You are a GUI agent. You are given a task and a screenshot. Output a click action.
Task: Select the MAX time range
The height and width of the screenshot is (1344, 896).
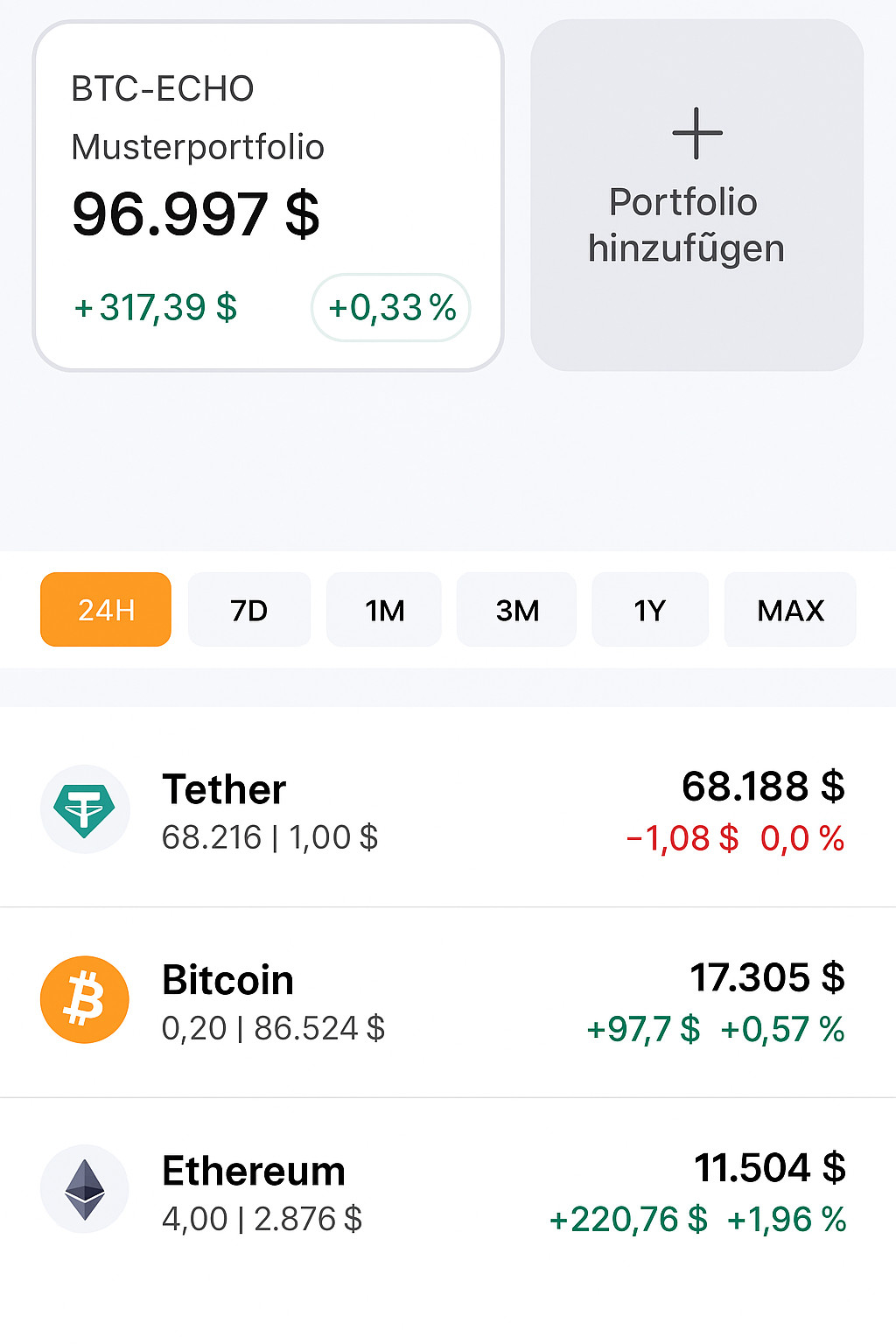coord(790,610)
